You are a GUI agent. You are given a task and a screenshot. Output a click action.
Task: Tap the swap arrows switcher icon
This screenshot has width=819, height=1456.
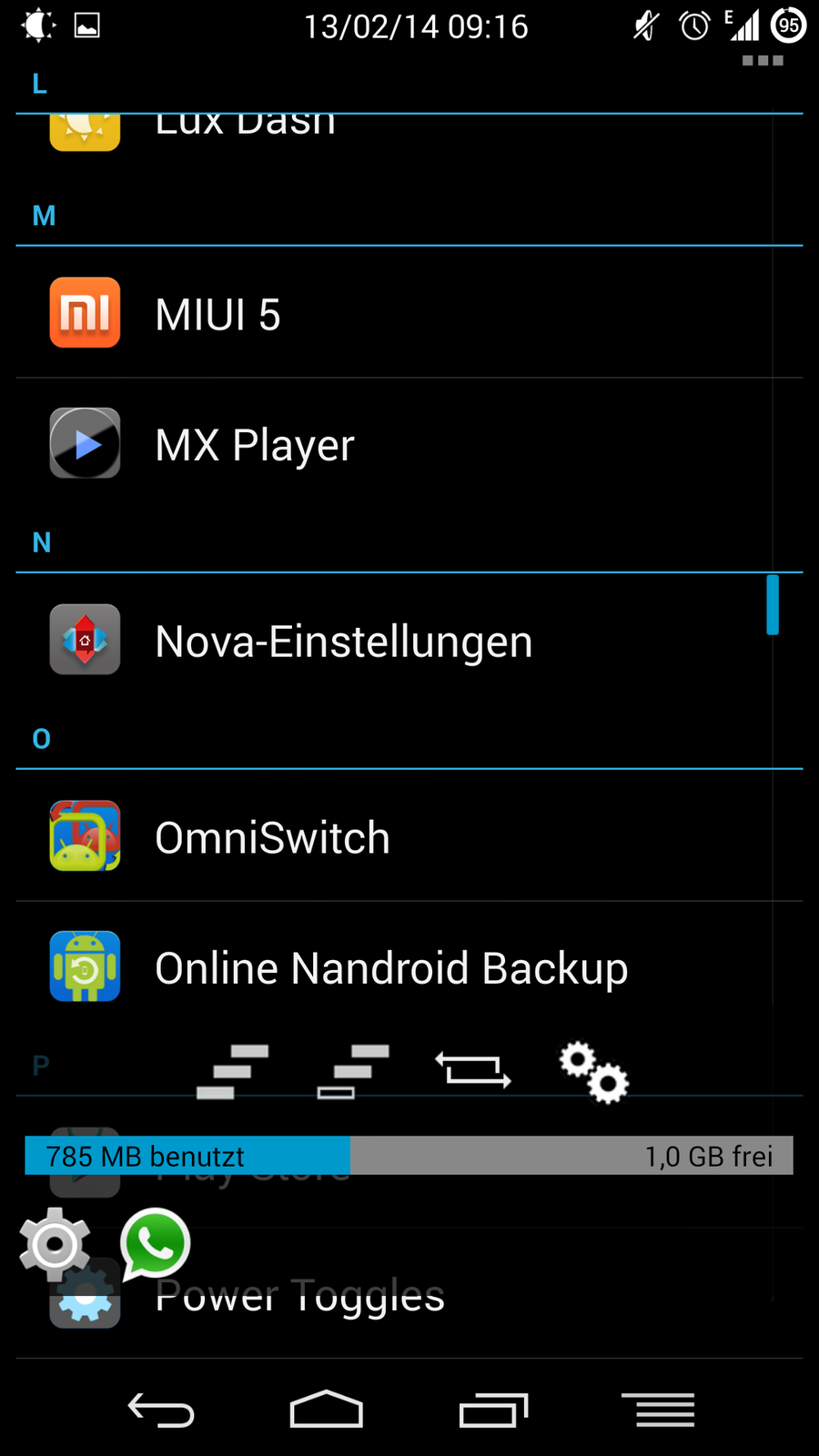point(473,1070)
